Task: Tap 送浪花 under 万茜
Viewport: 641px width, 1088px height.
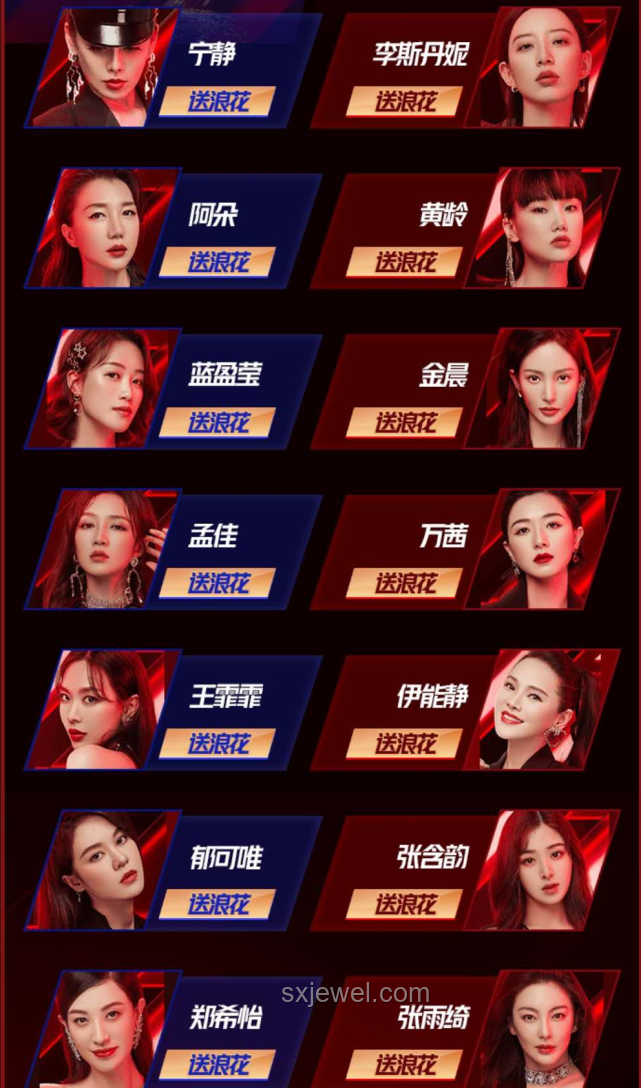Action: click(405, 583)
